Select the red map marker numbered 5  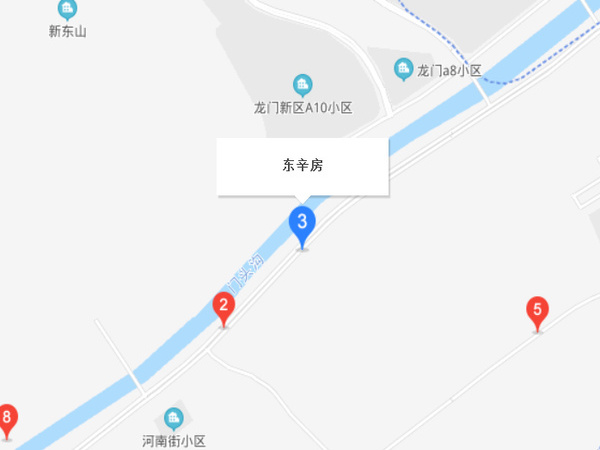coord(537,312)
